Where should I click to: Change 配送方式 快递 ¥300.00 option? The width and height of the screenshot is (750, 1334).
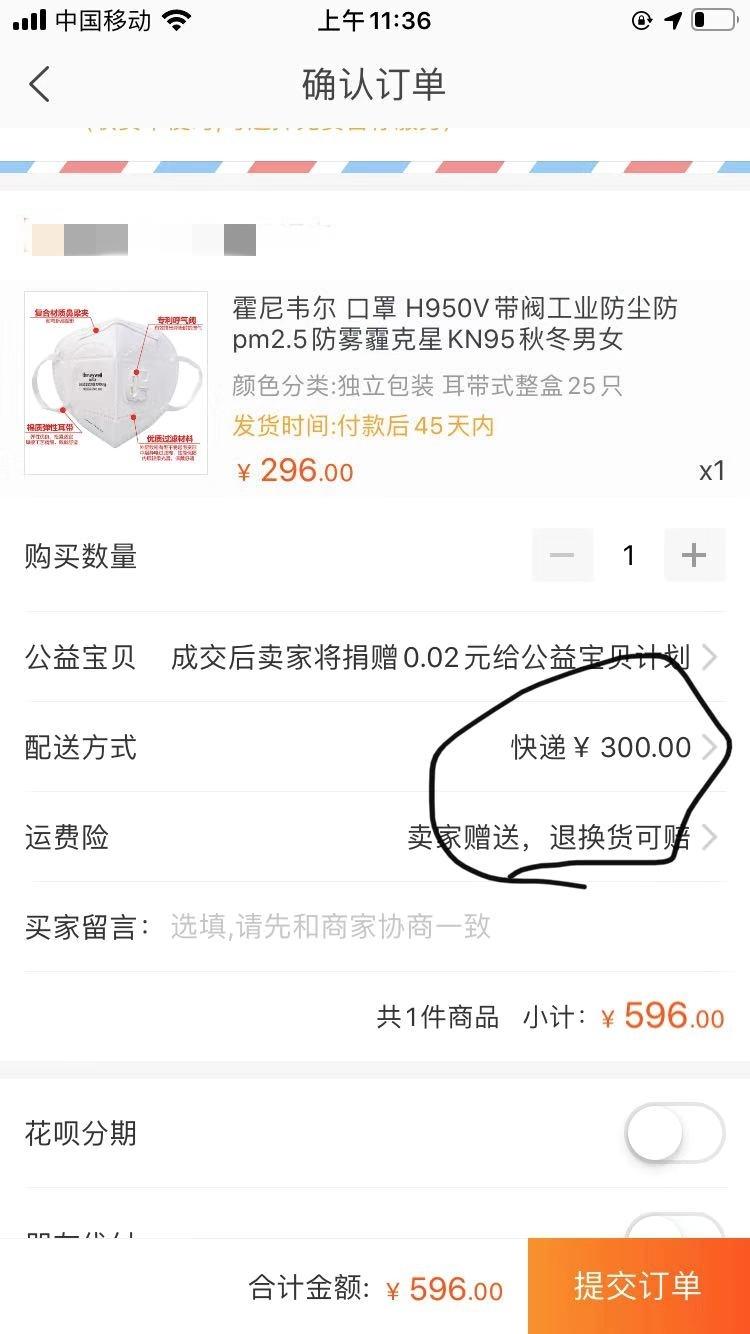[375, 747]
